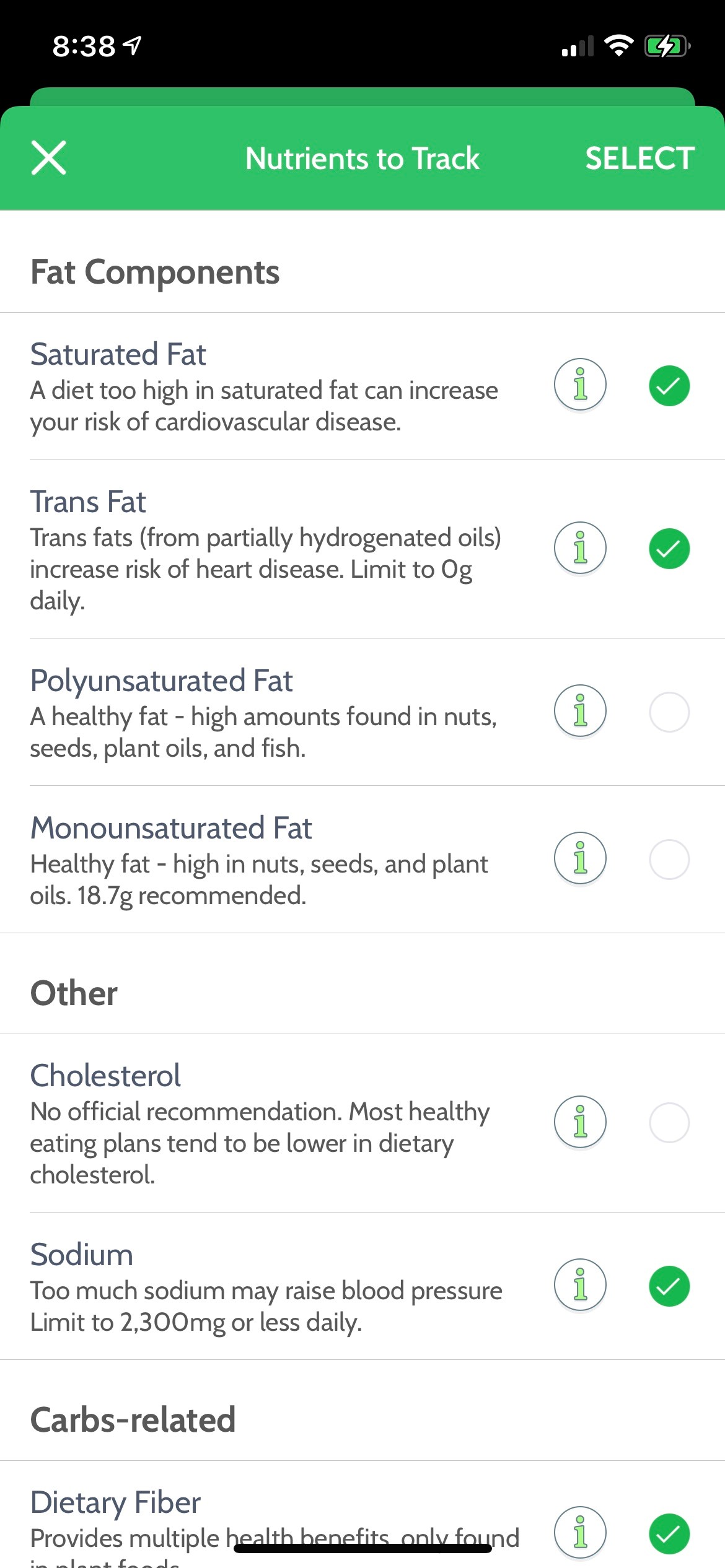View Trans Fat information details
Screen dimensions: 725x1568
[x=580, y=547]
